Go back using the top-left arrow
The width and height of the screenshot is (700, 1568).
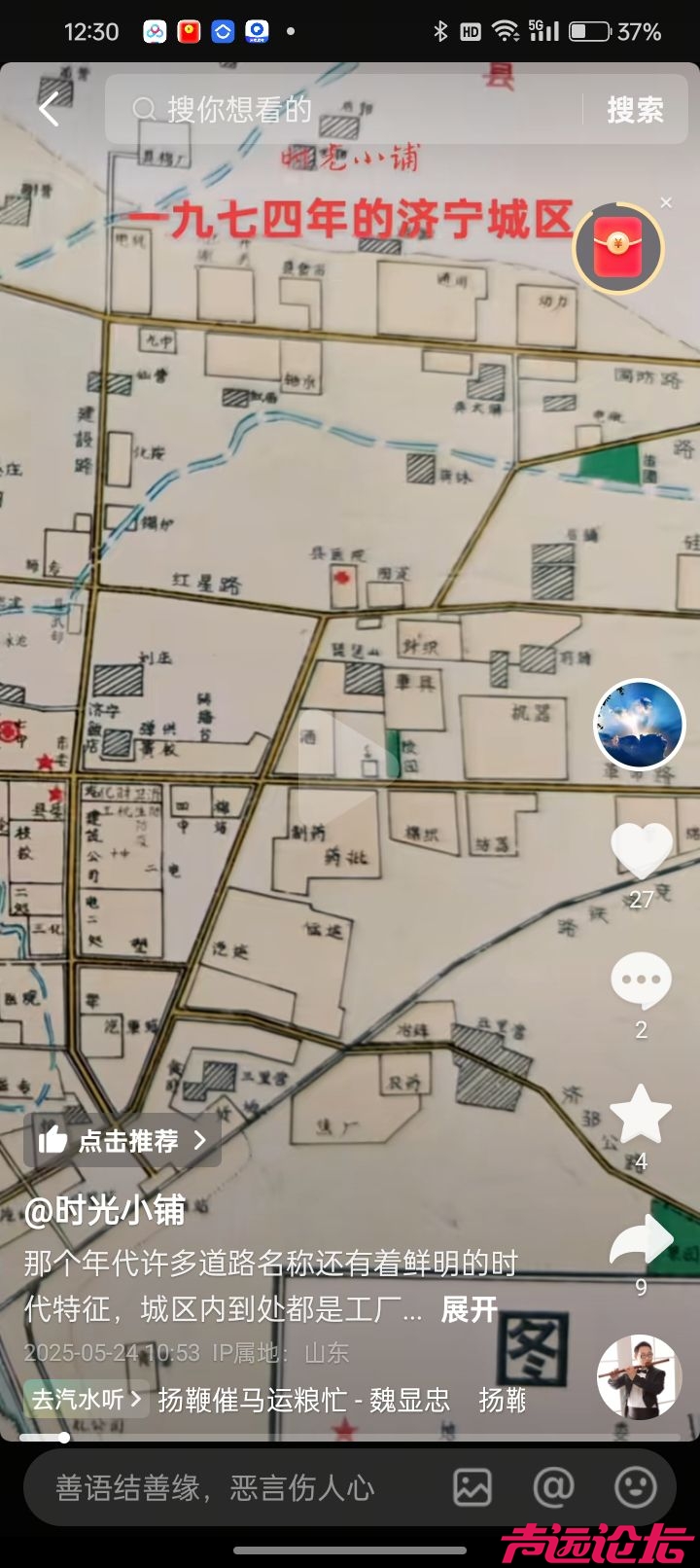tap(50, 109)
